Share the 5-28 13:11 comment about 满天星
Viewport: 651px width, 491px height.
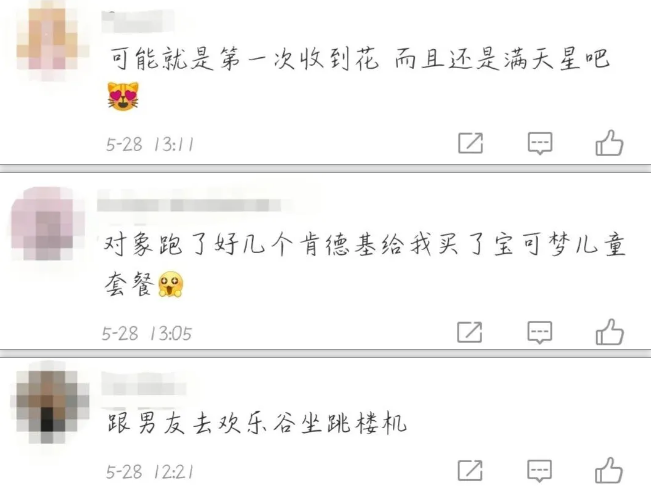(470, 143)
